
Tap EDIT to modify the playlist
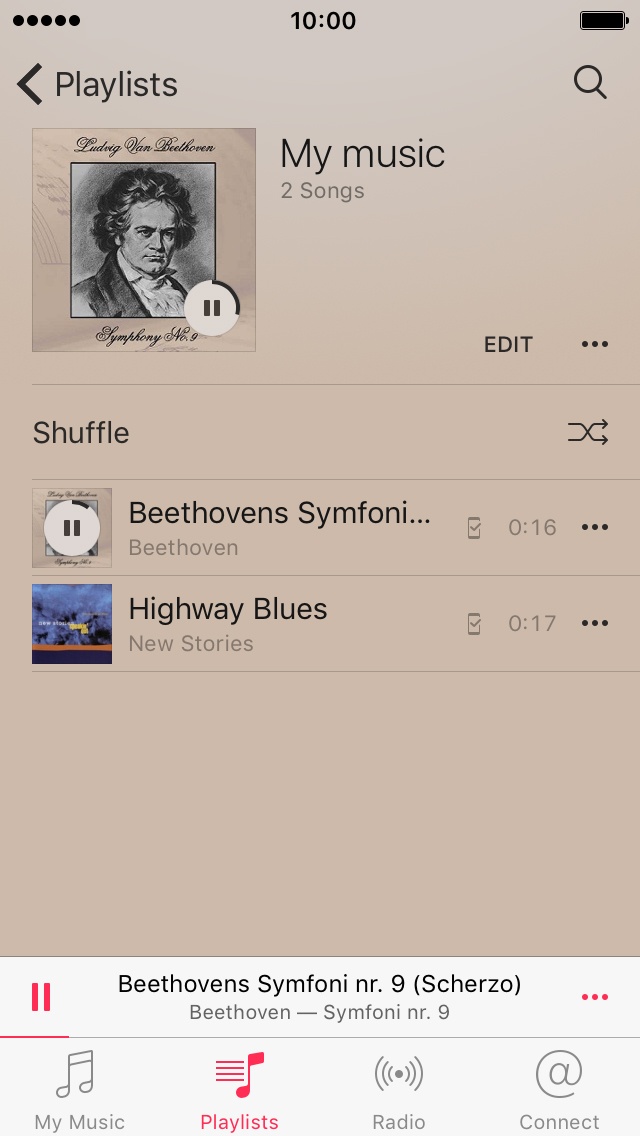(x=508, y=344)
